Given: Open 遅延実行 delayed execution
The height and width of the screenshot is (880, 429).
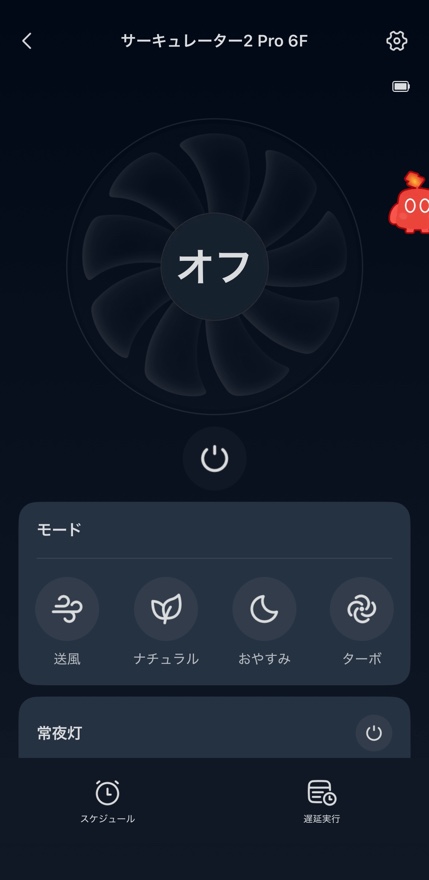Looking at the screenshot, I should tap(322, 801).
